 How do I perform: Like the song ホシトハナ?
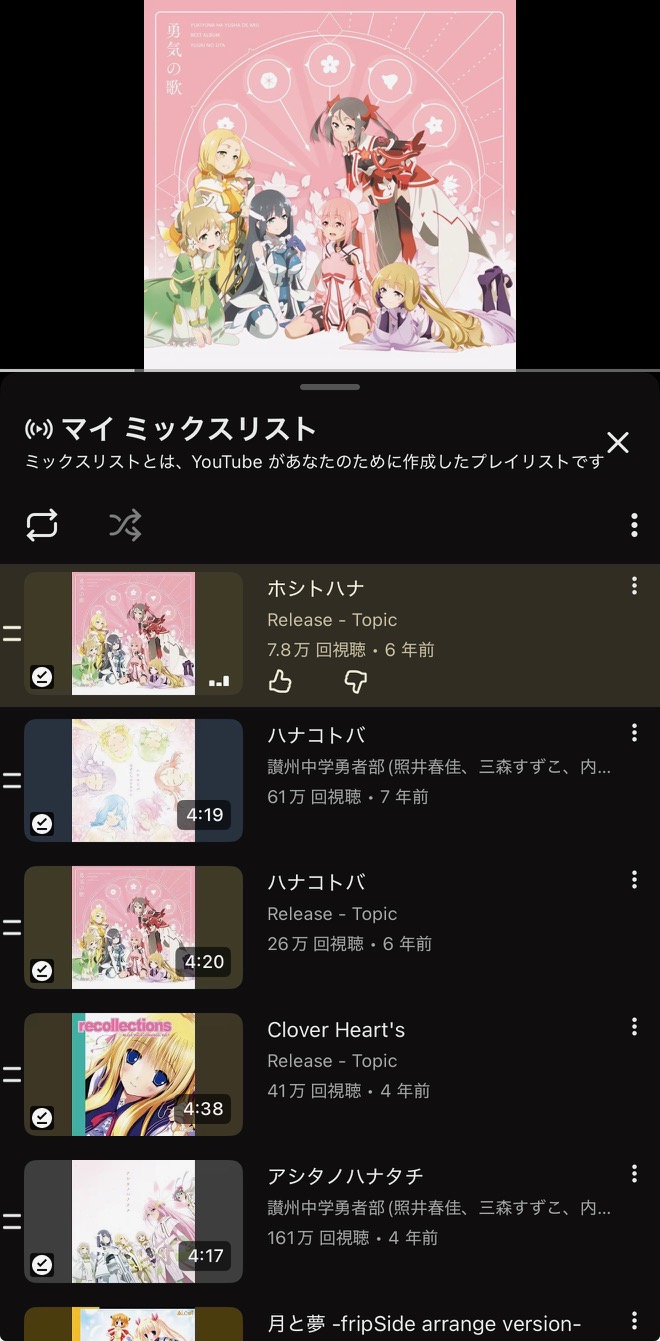280,682
